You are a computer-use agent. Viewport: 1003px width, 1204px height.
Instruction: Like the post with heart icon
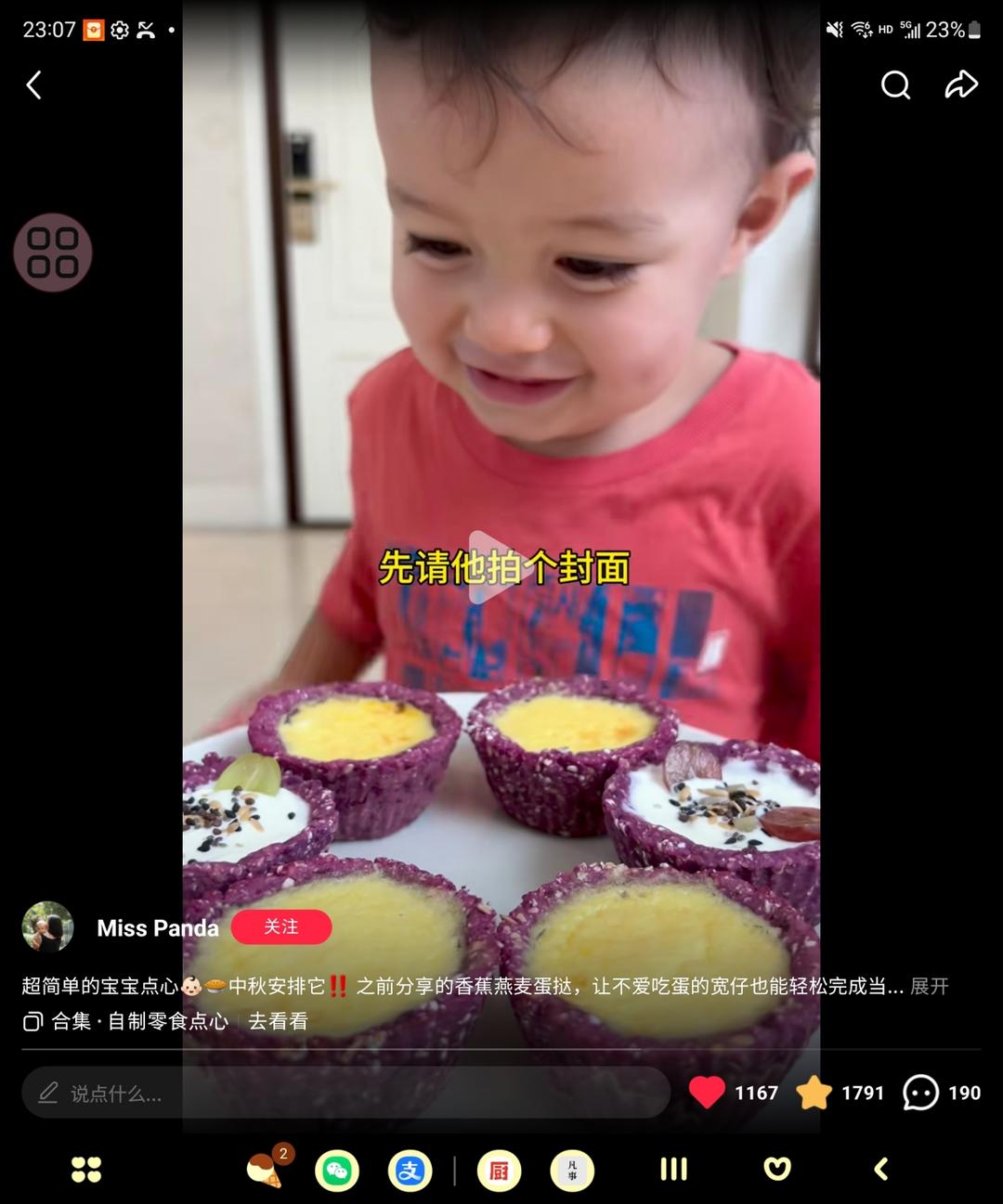(x=707, y=1093)
